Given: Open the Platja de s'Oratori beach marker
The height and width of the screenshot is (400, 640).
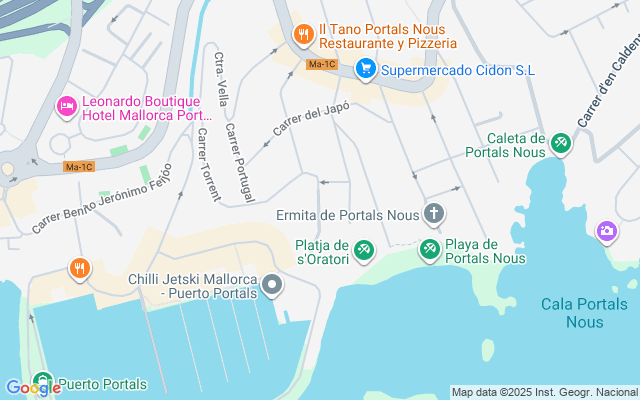Looking at the screenshot, I should tap(364, 251).
